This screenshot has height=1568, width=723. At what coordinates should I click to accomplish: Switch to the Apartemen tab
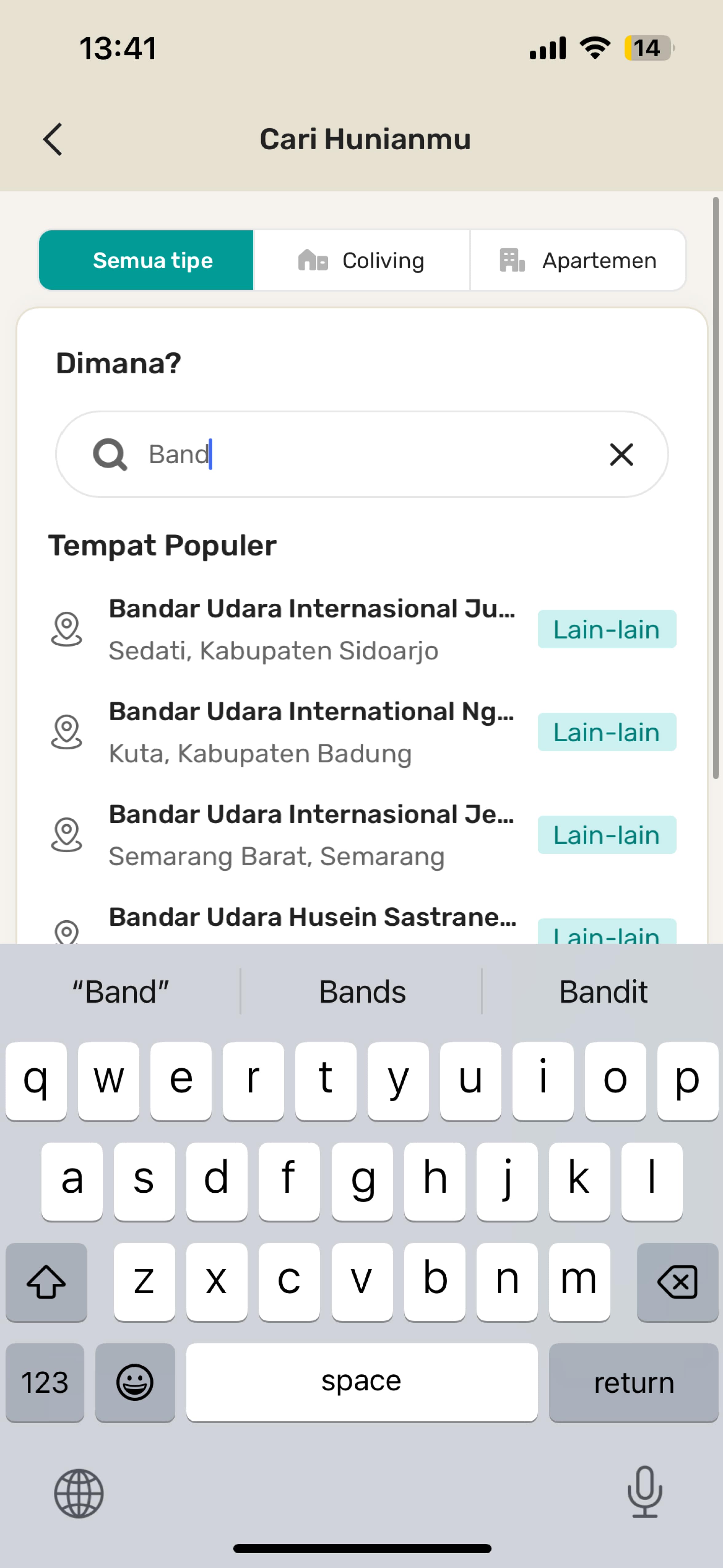578,261
